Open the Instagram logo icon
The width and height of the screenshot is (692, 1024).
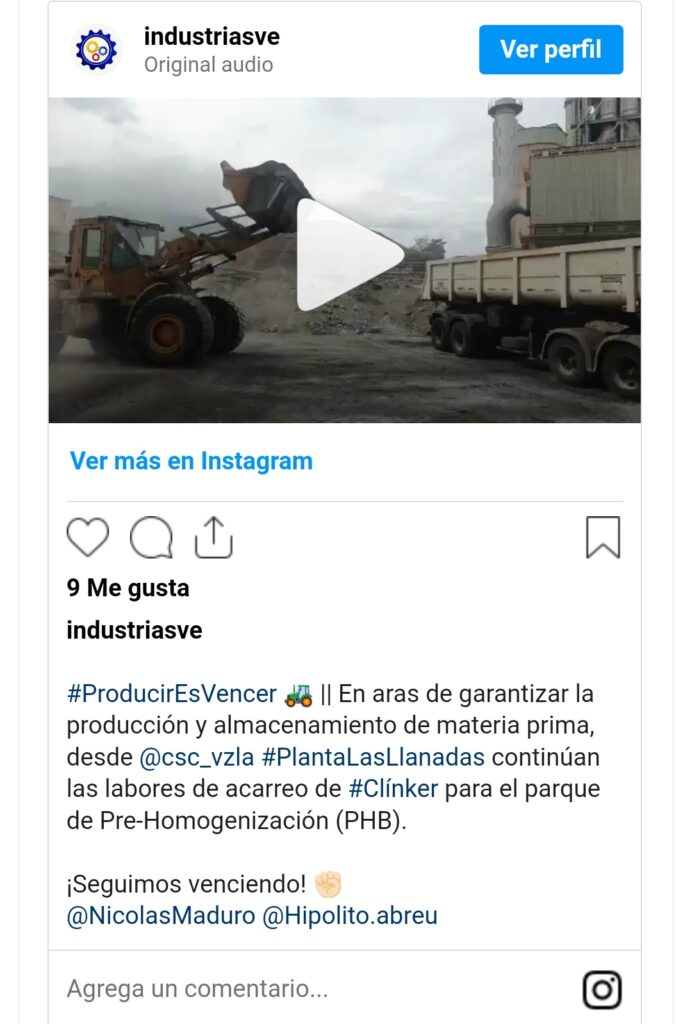point(602,990)
